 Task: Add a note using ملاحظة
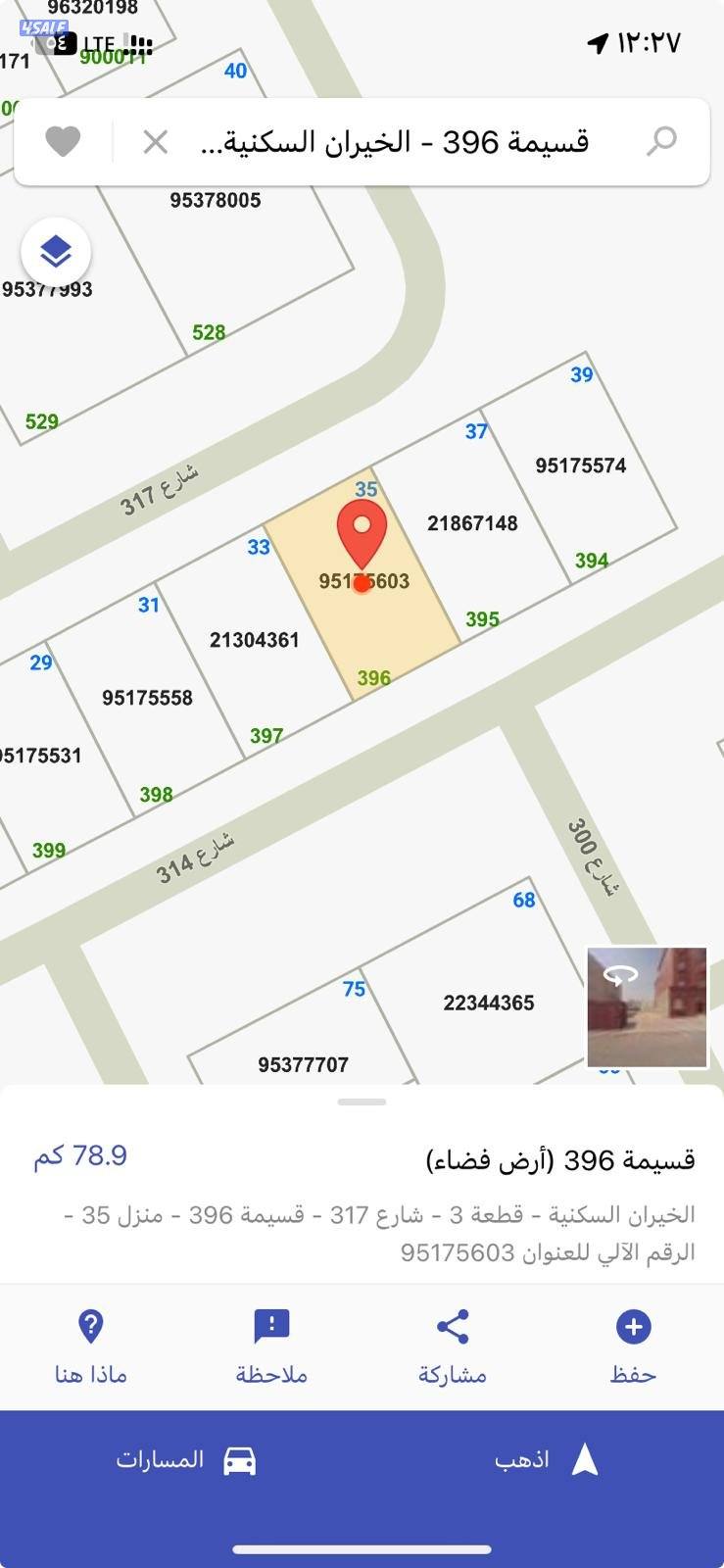[271, 1347]
